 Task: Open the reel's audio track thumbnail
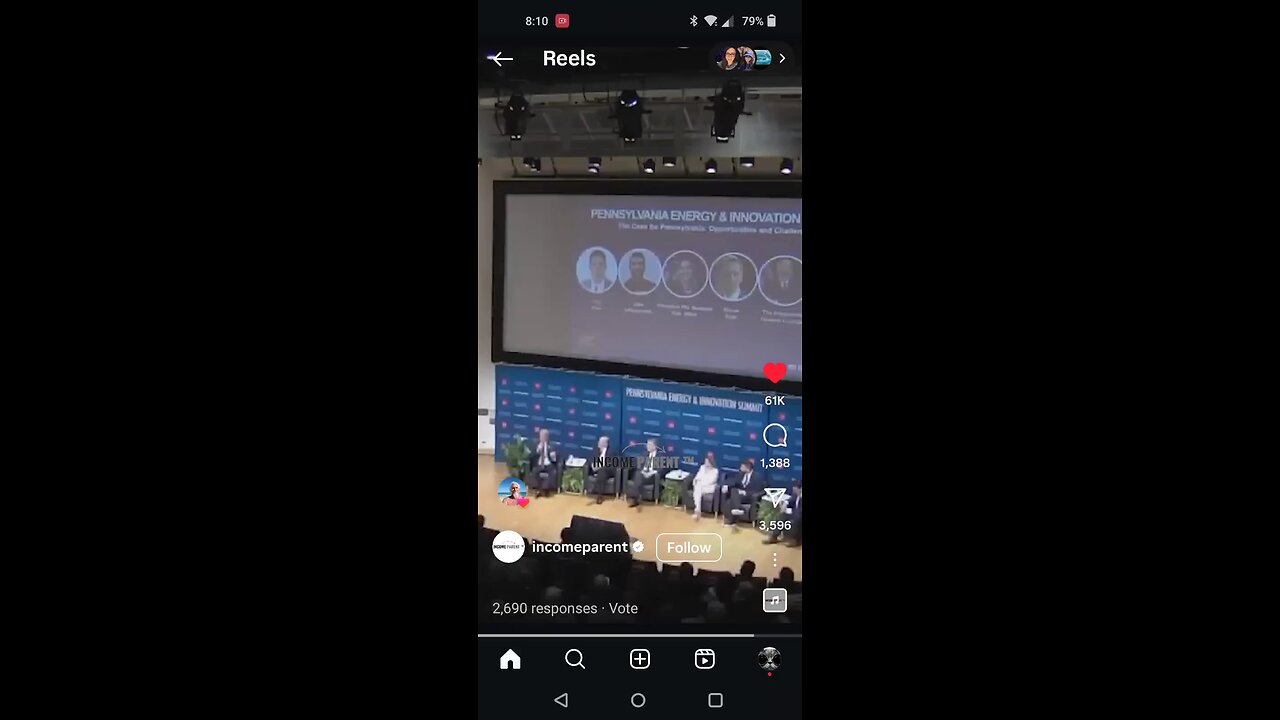click(774, 600)
